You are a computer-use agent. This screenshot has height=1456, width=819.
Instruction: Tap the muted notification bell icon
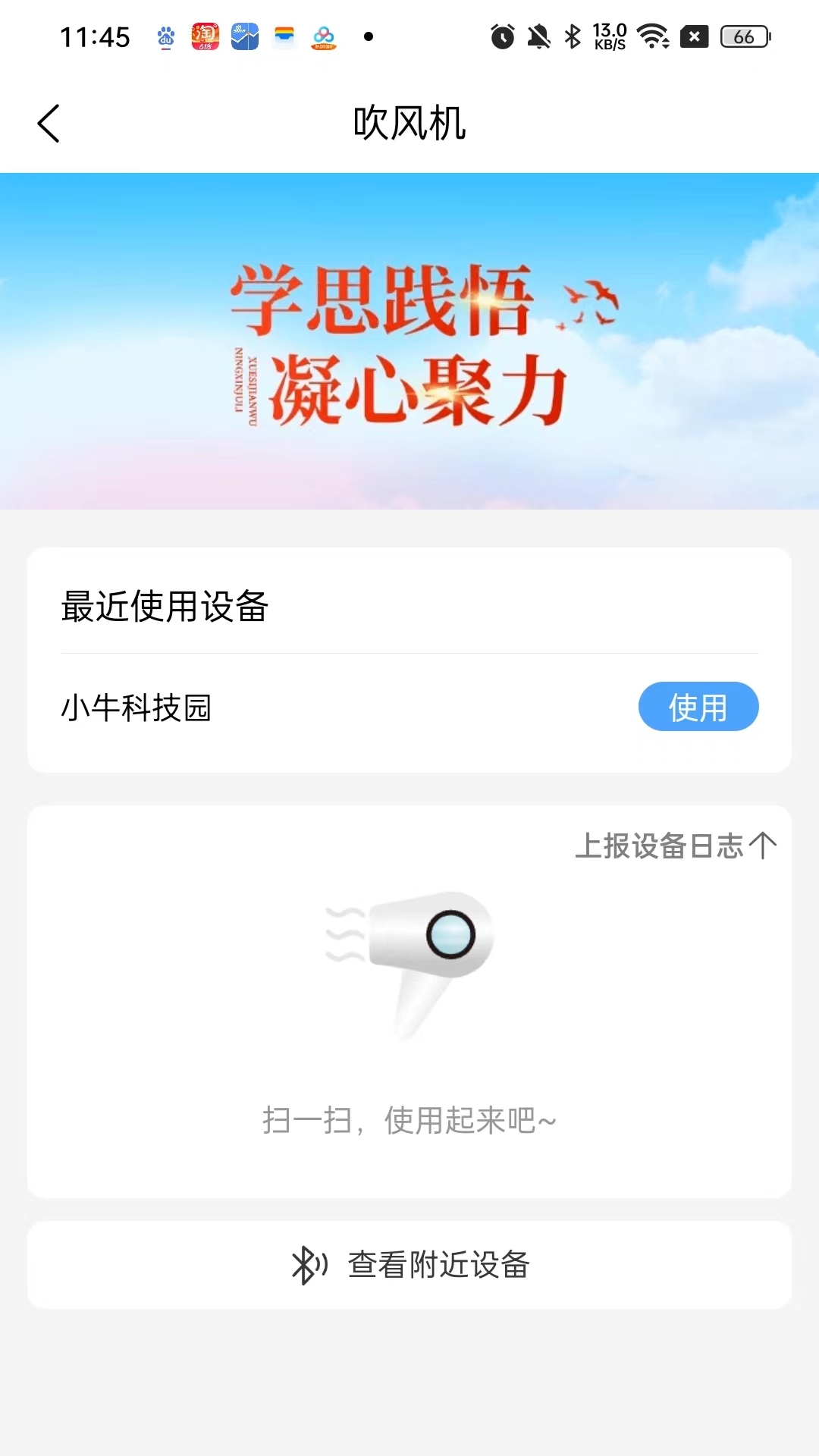536,34
